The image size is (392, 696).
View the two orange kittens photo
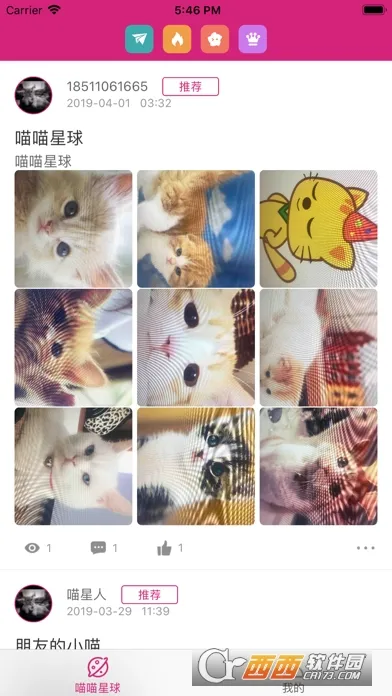(196, 229)
